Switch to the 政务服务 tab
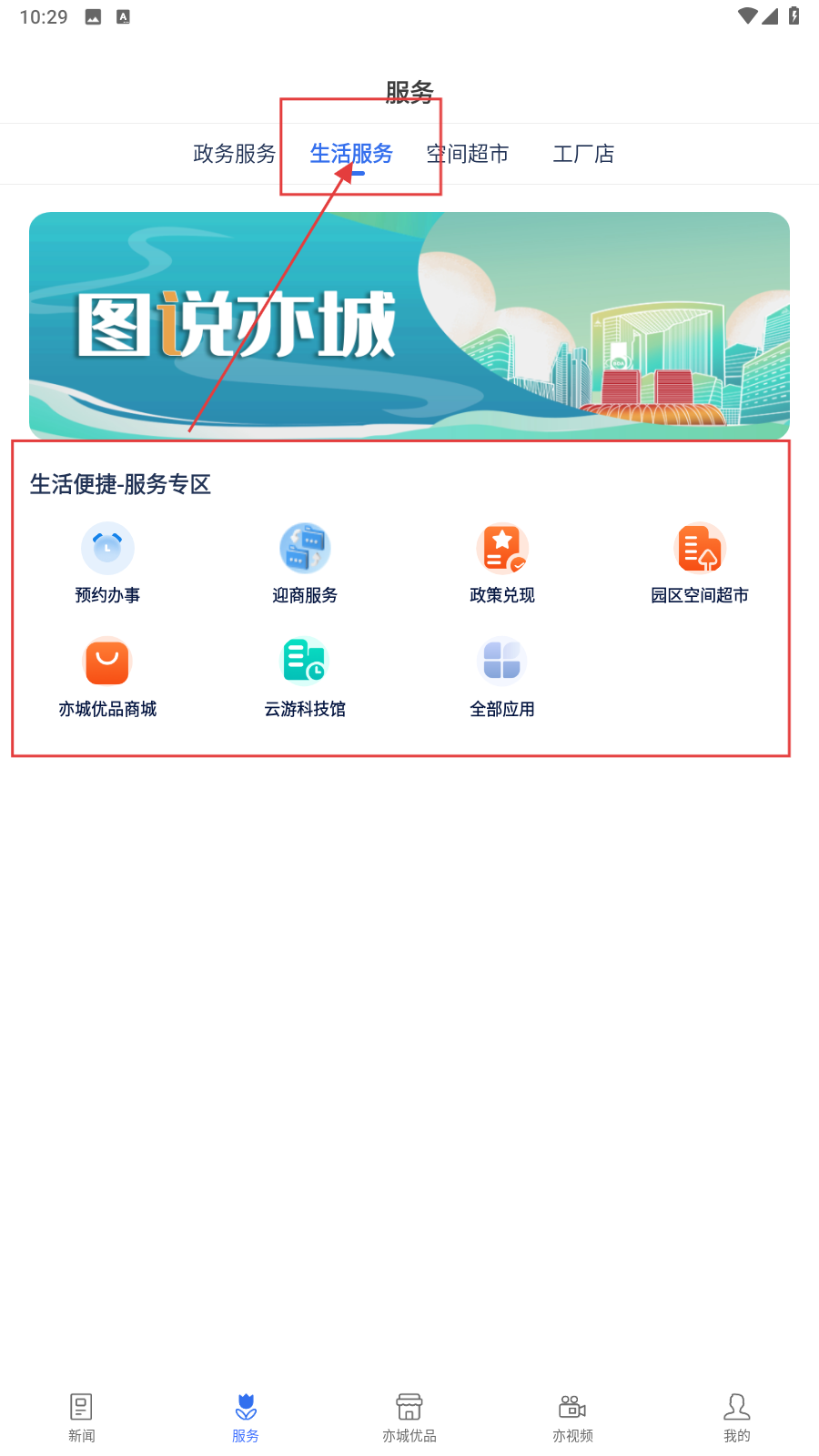Image resolution: width=819 pixels, height=1456 pixels. coord(234,154)
